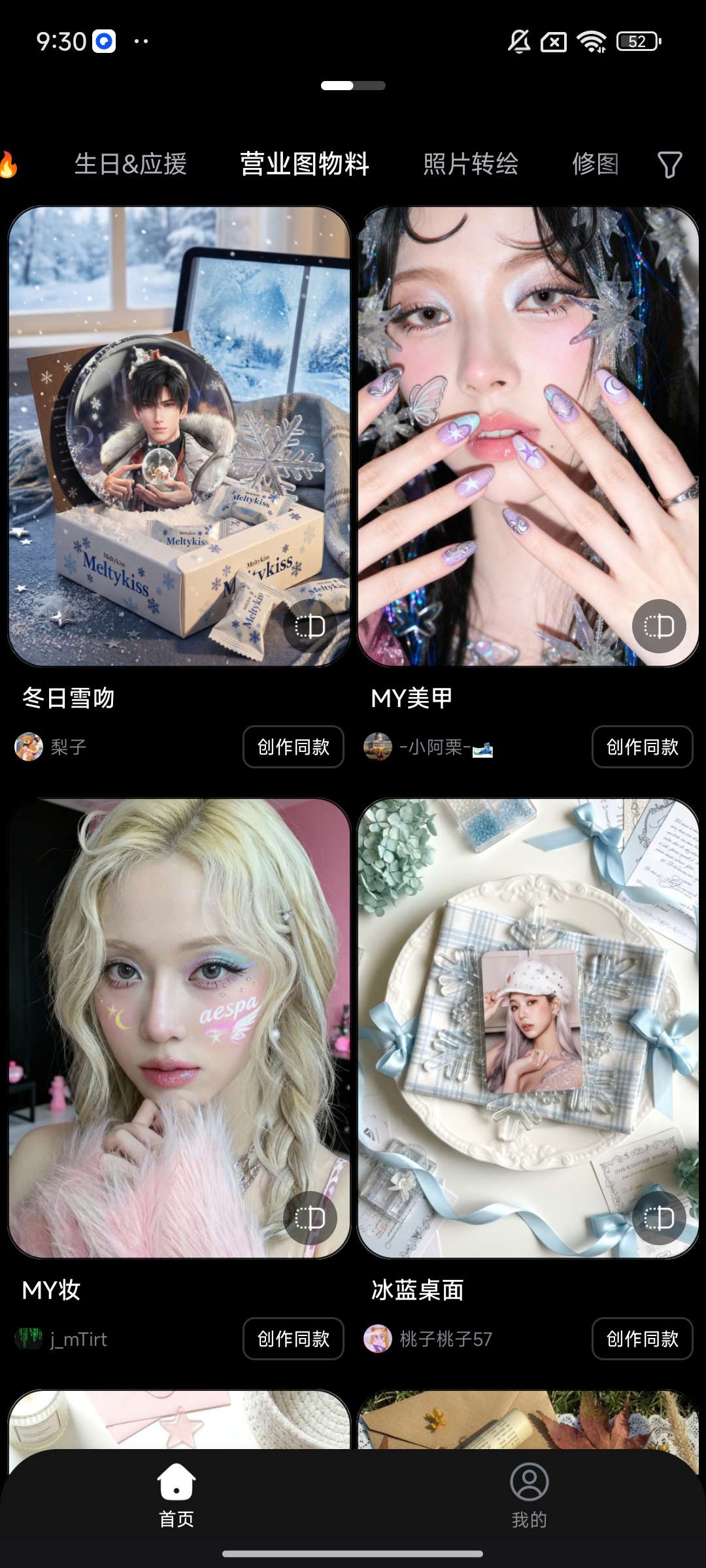This screenshot has height=1568, width=706.
Task: Select the 营业图物料 tab
Action: (x=305, y=164)
